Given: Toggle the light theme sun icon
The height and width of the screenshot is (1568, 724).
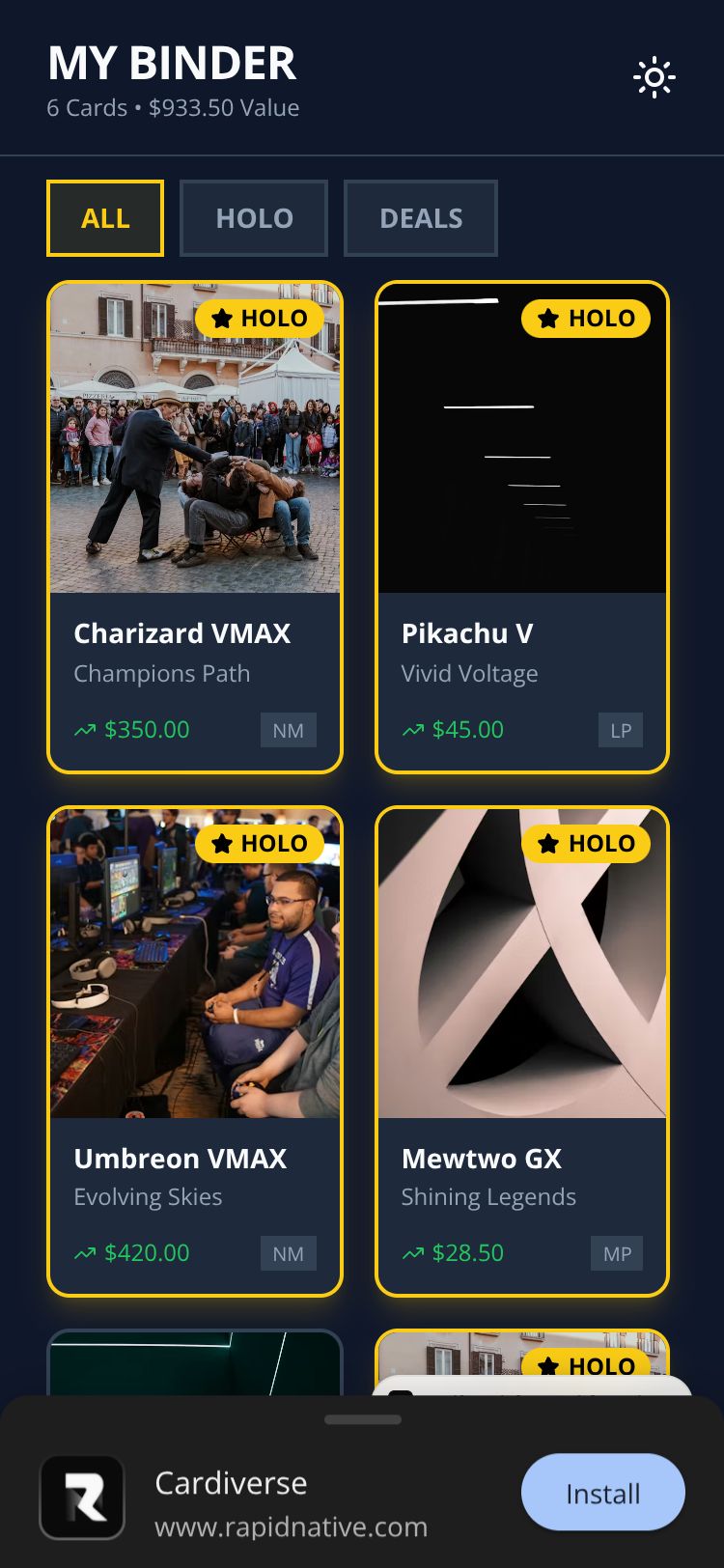Looking at the screenshot, I should click(x=654, y=78).
